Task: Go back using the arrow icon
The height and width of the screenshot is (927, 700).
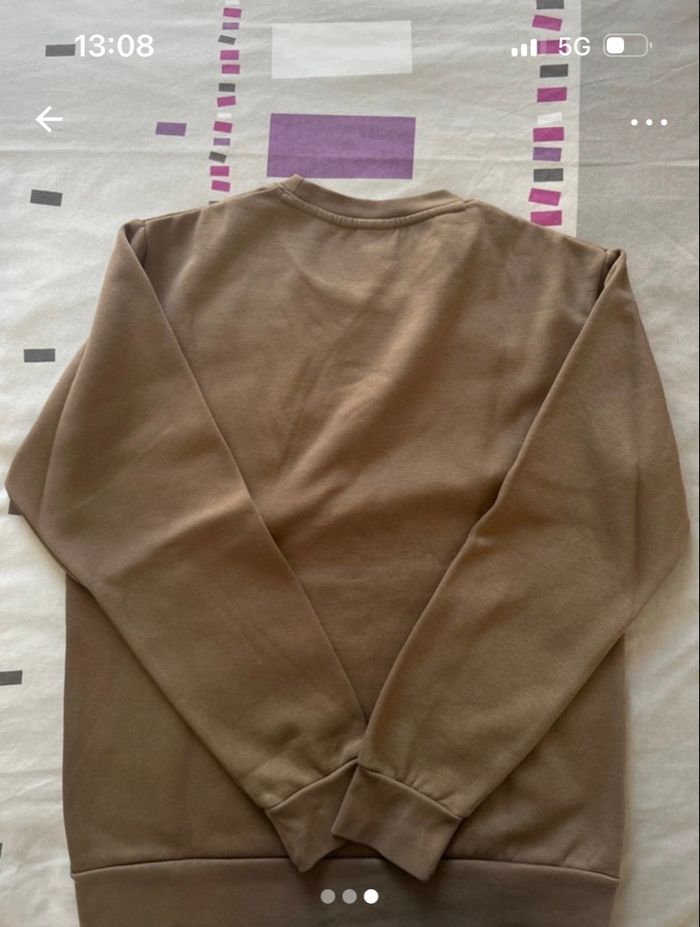Action: (x=48, y=120)
